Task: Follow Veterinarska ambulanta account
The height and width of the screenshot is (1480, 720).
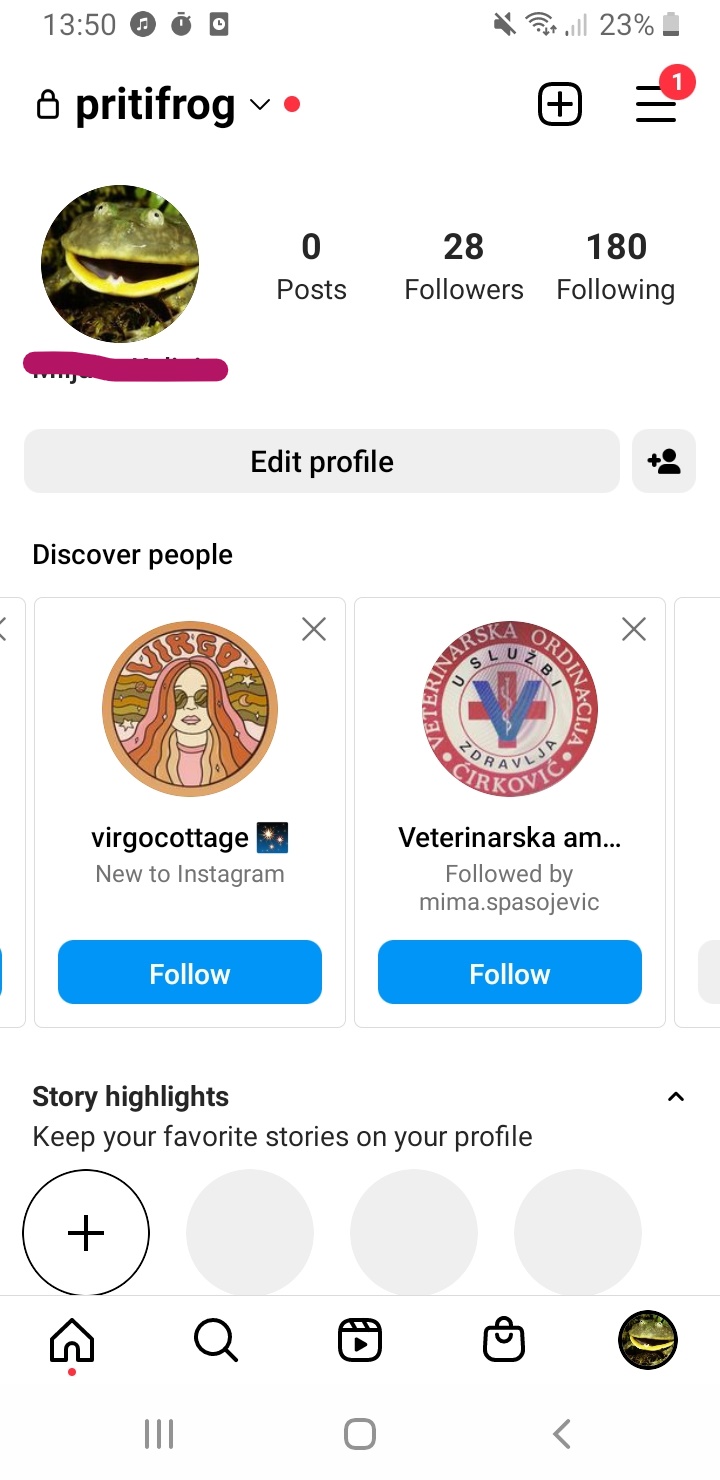Action: tap(510, 972)
